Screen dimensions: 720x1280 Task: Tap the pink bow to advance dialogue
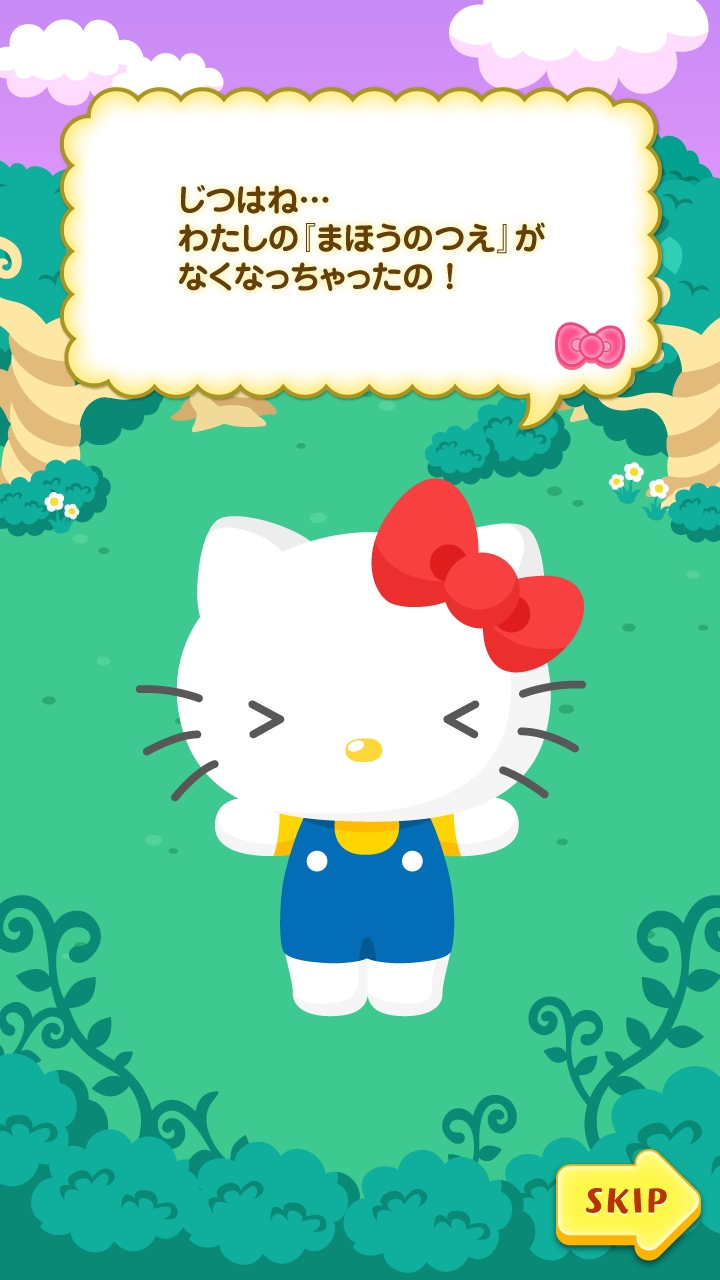tap(590, 346)
